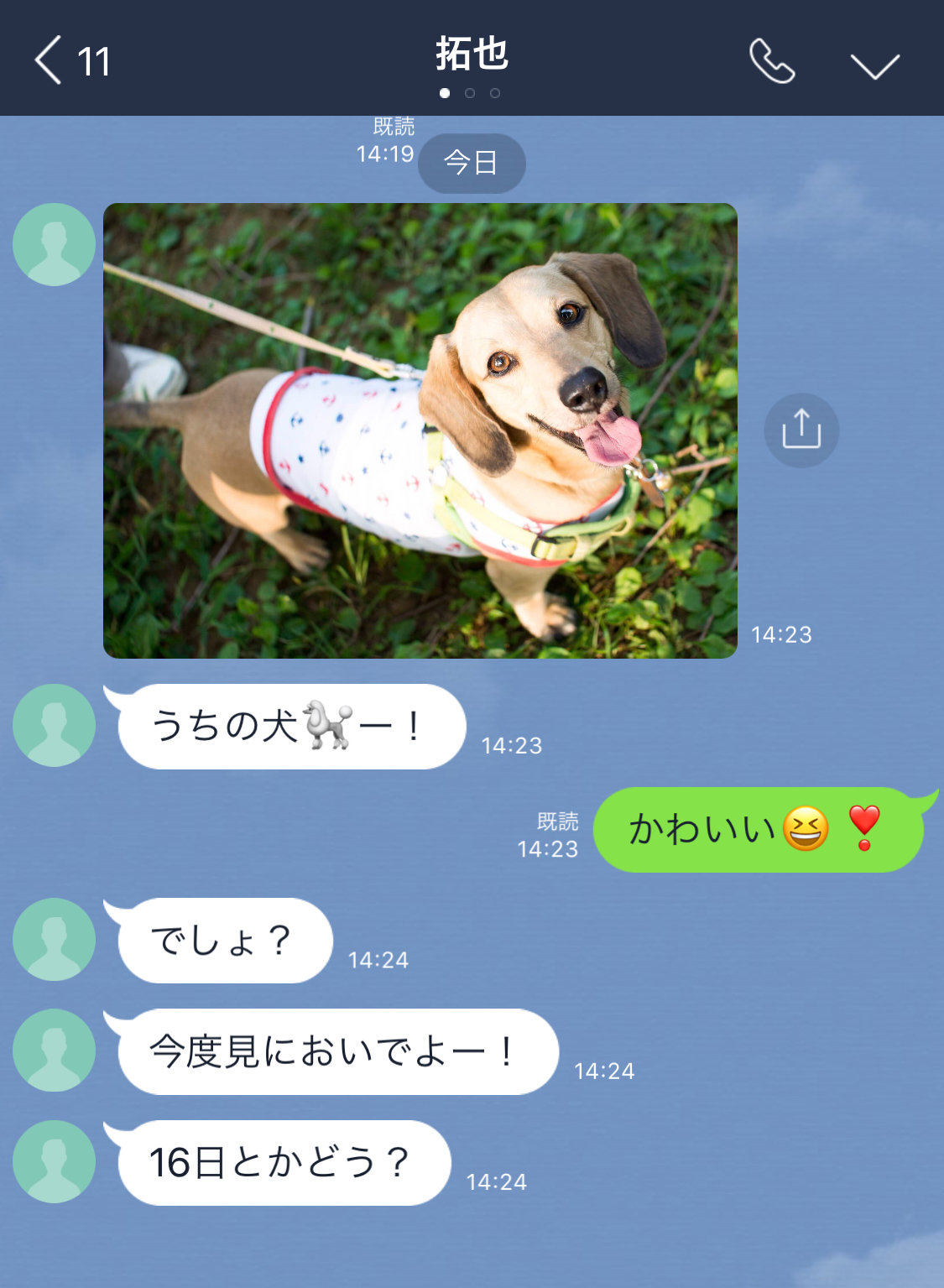Share the dog photo message
This screenshot has width=944, height=1288.
[x=801, y=430]
